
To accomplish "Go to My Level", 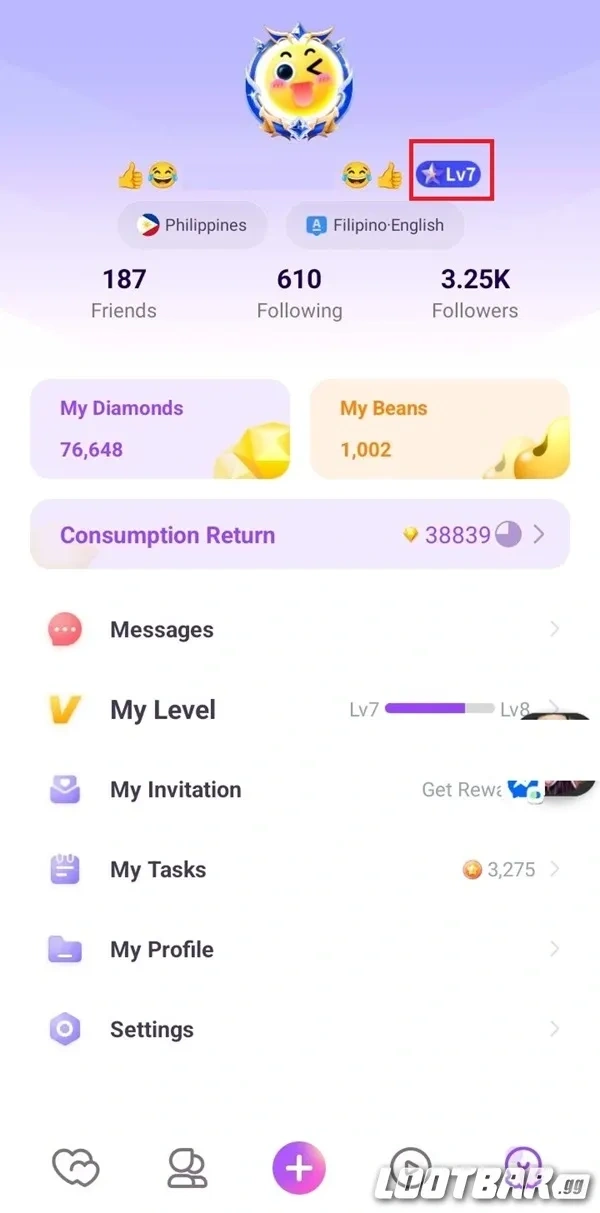I will [300, 710].
